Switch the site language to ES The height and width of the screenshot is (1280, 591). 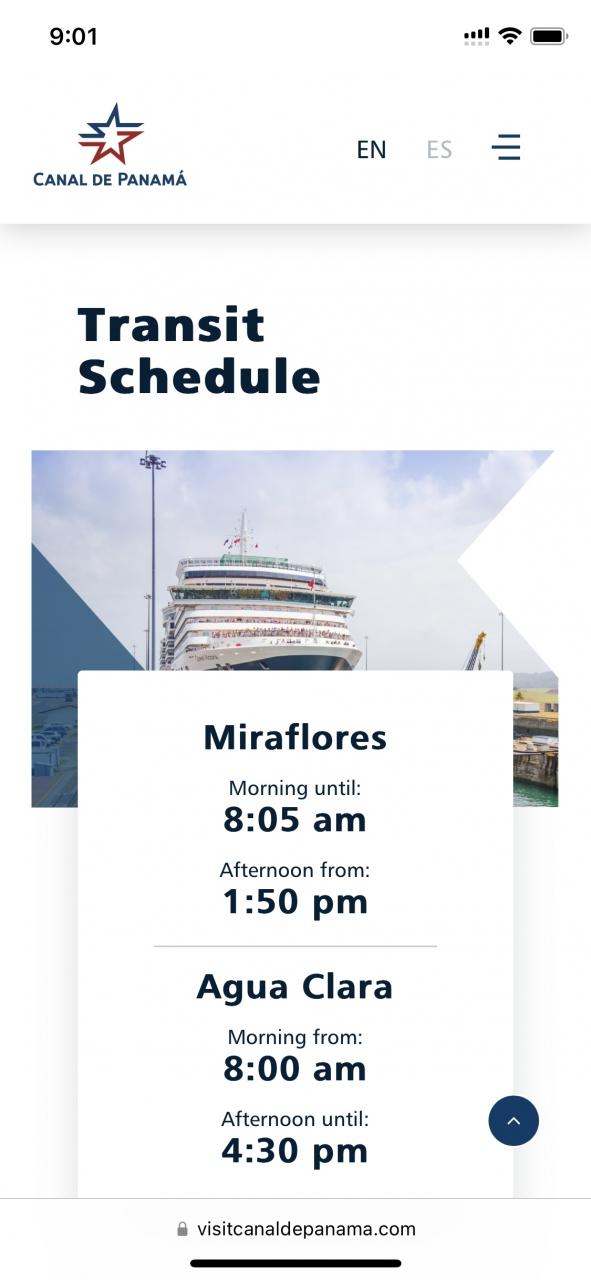click(x=439, y=150)
